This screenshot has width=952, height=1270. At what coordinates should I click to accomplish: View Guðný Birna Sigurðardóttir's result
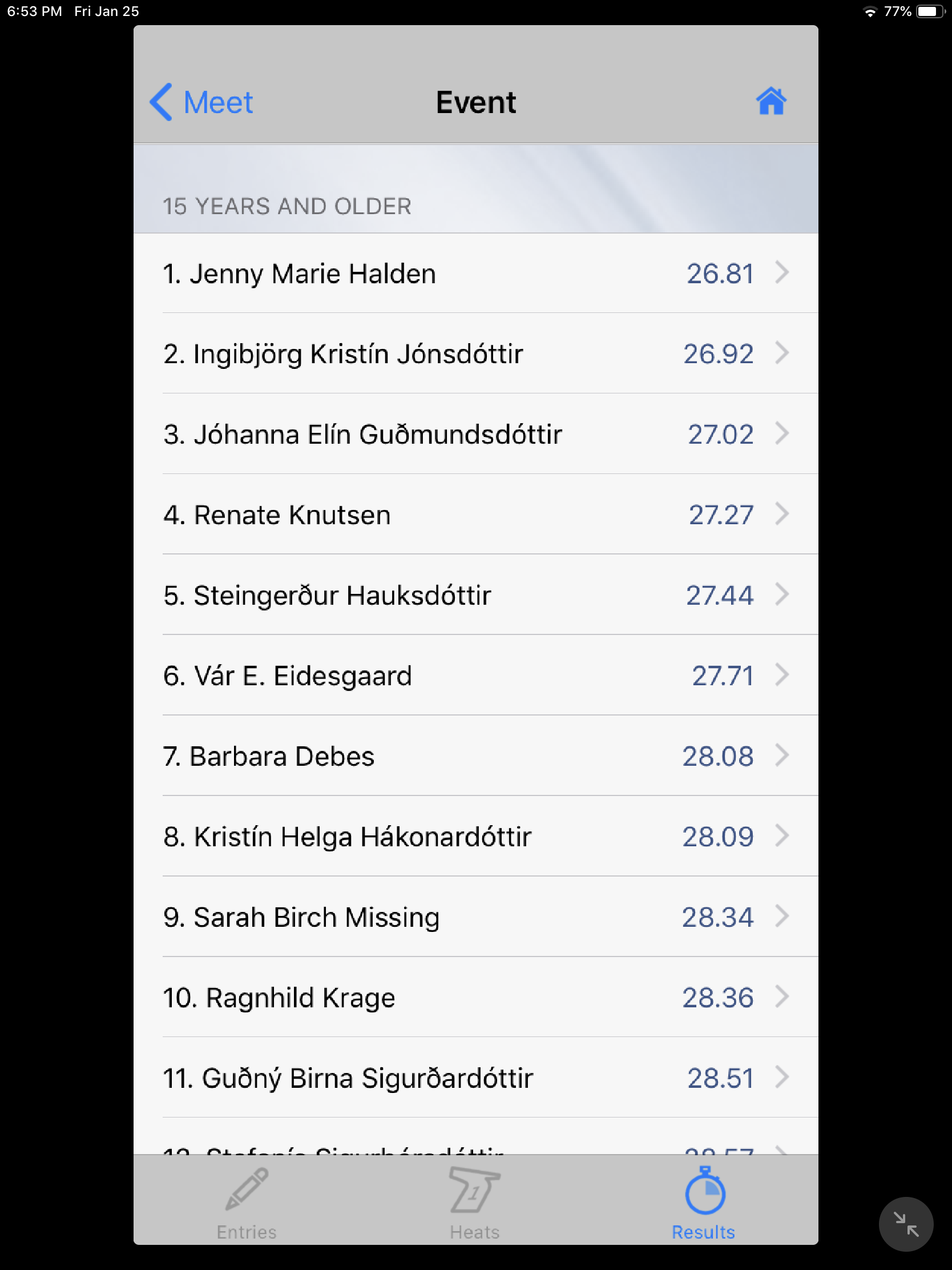point(475,1078)
